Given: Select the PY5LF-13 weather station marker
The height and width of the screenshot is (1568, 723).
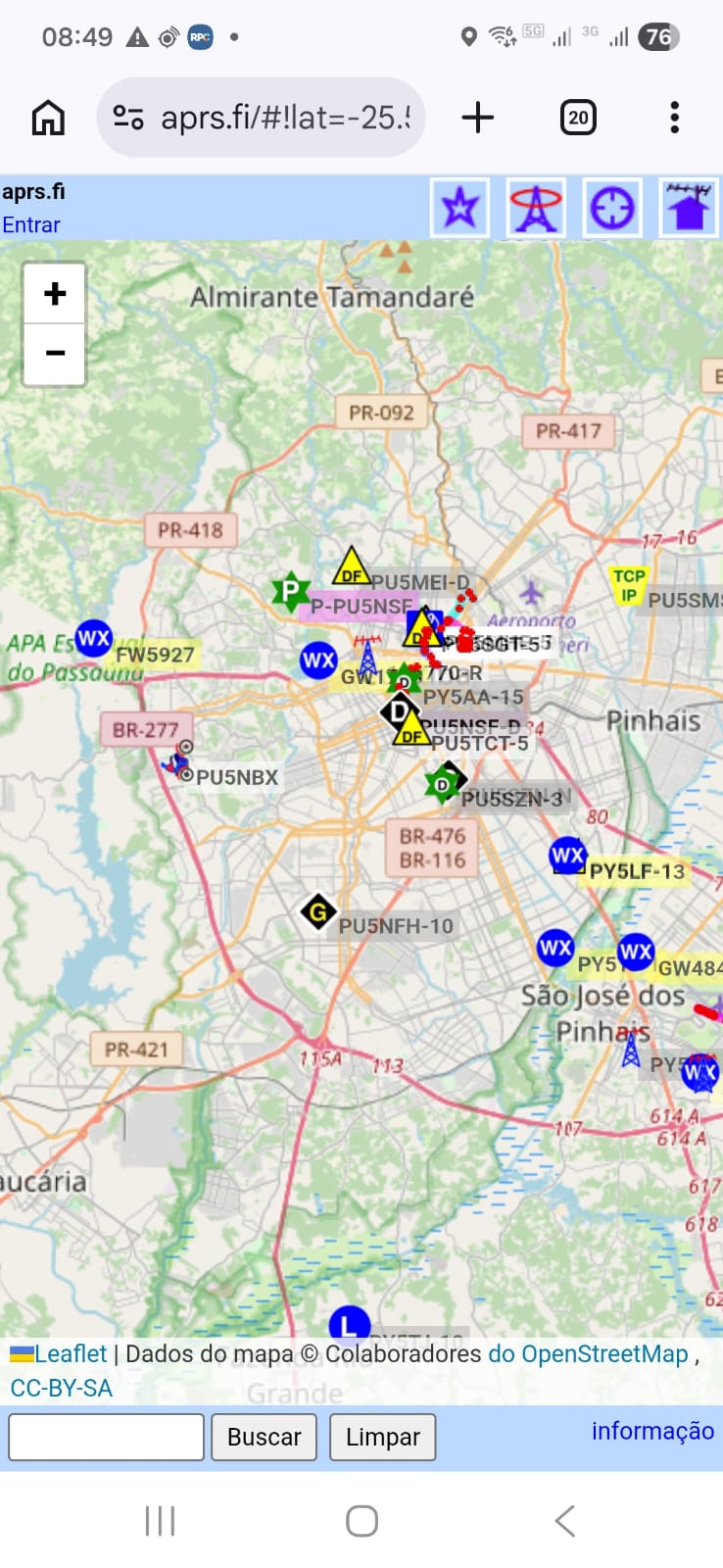Looking at the screenshot, I should coord(568,857).
